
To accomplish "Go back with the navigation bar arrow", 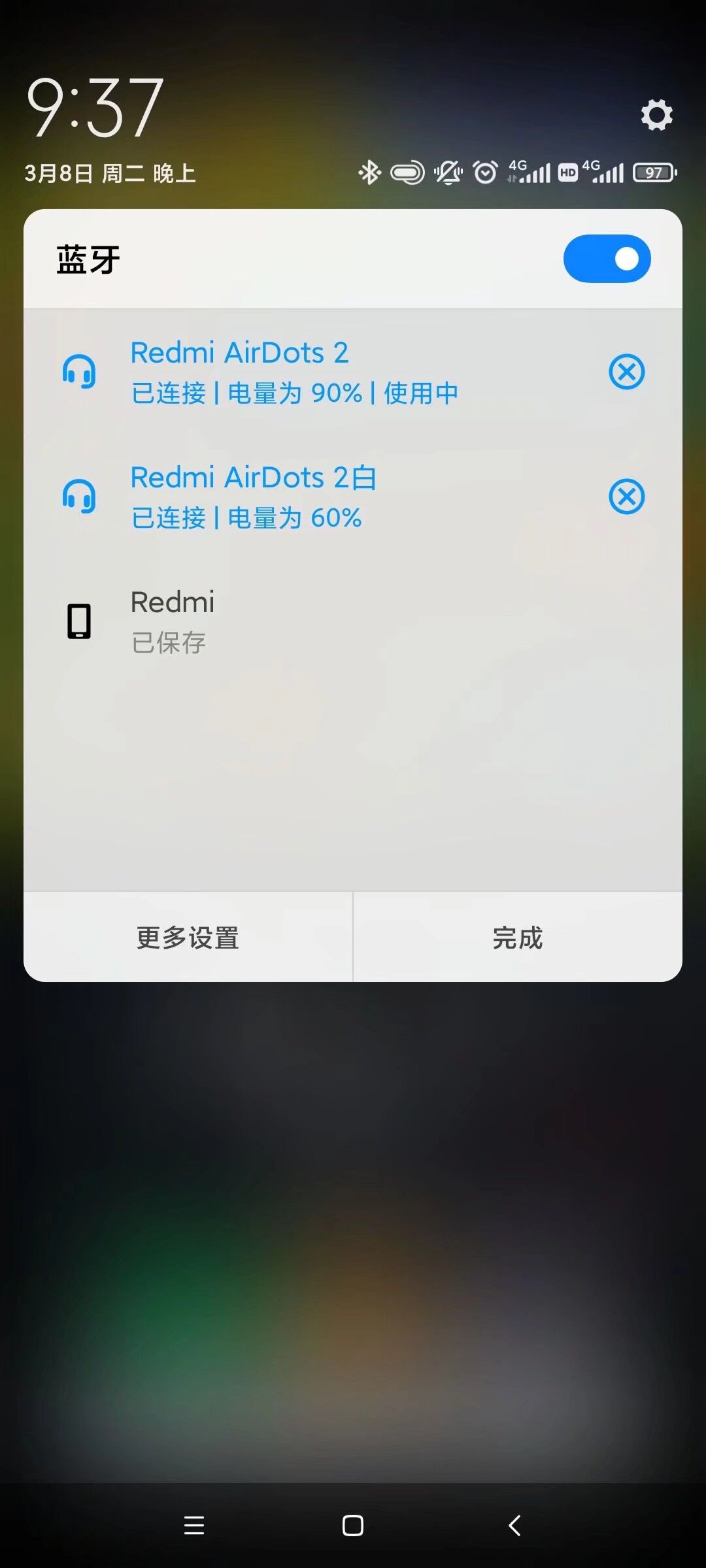I will tap(514, 1526).
